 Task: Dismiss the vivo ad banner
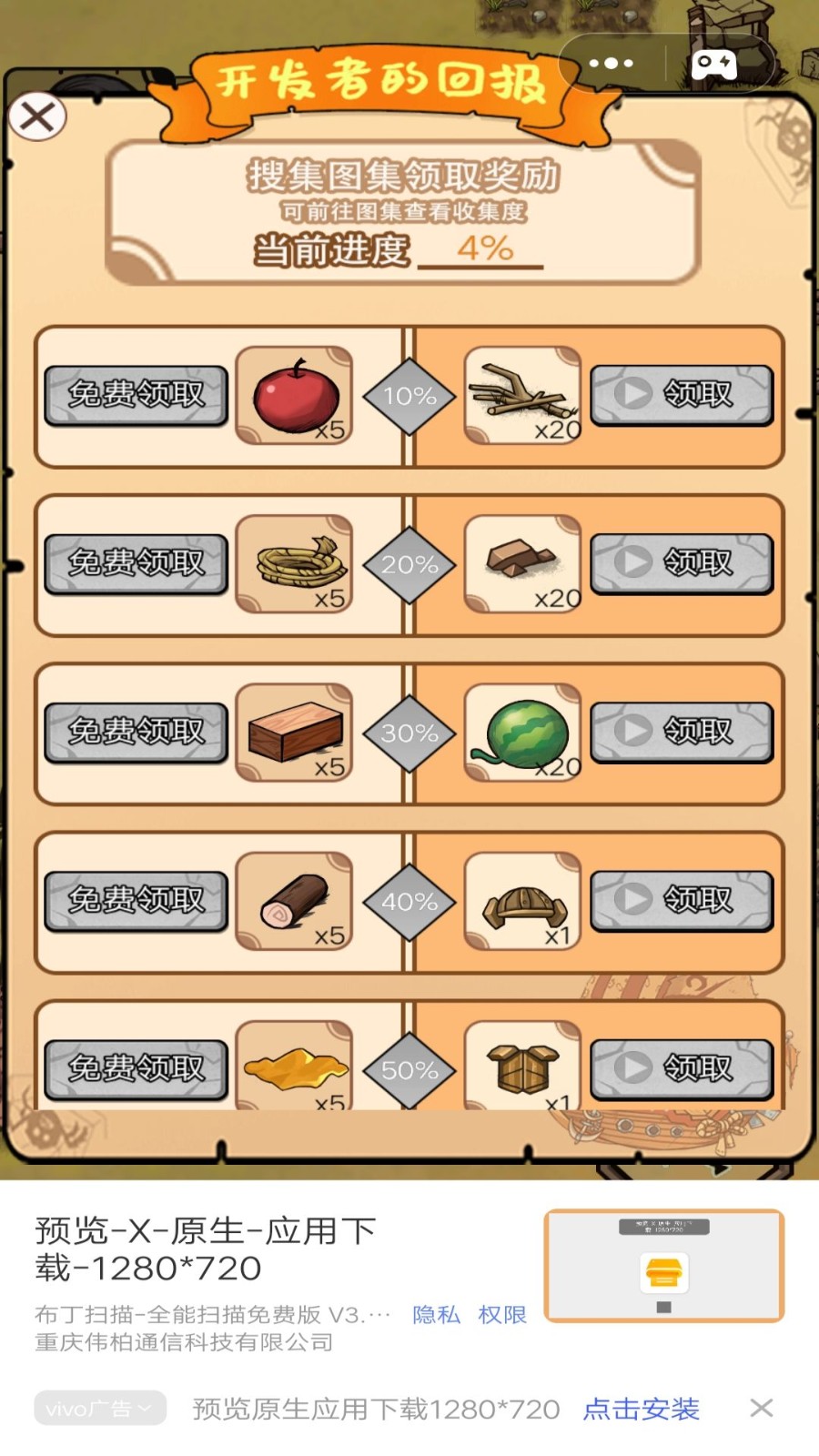762,1409
